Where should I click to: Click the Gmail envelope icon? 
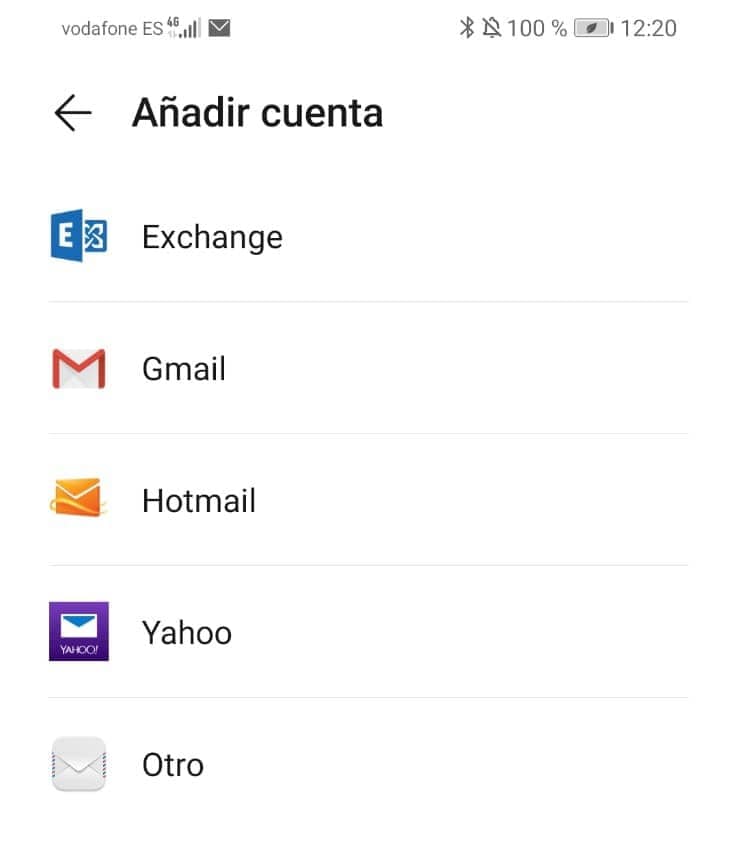77,368
